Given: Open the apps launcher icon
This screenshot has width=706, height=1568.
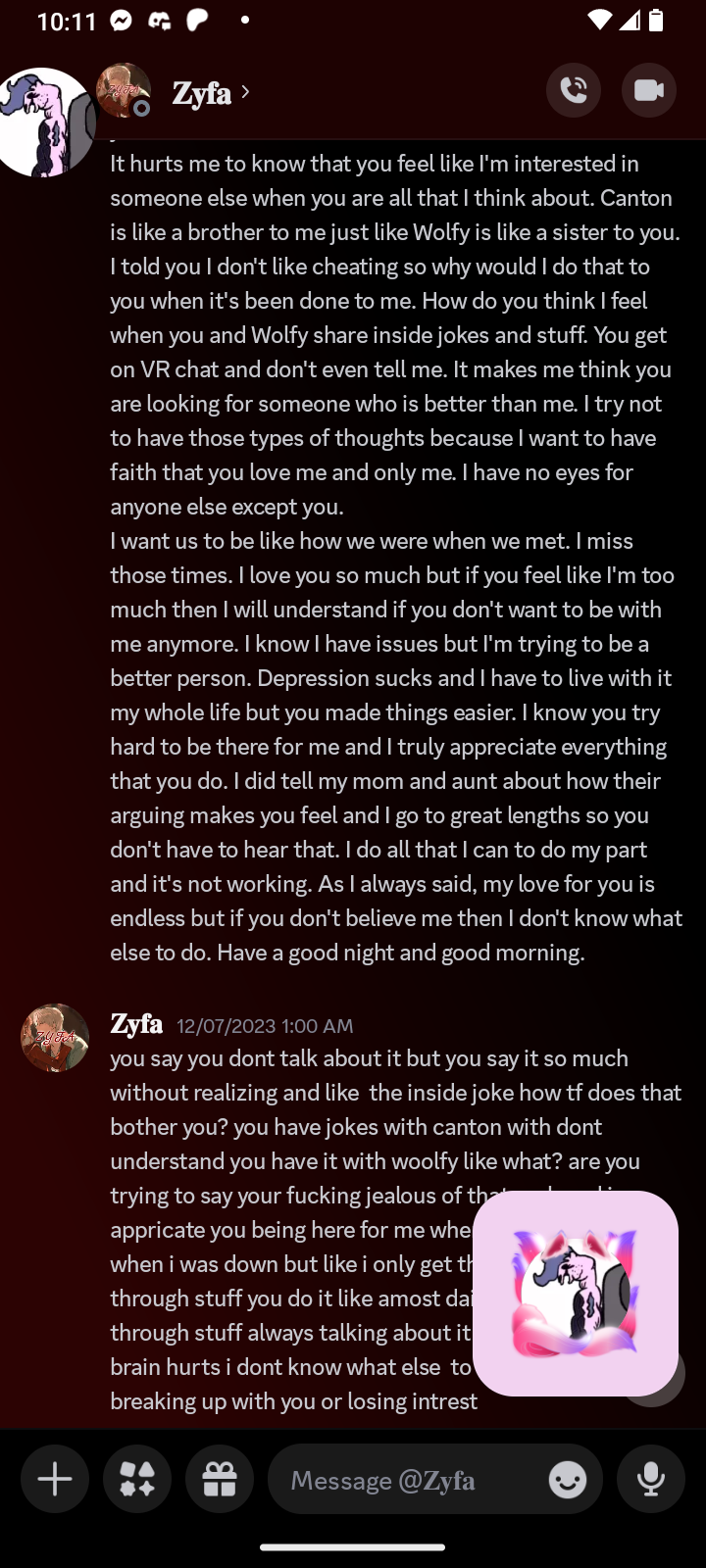Looking at the screenshot, I should (137, 1479).
